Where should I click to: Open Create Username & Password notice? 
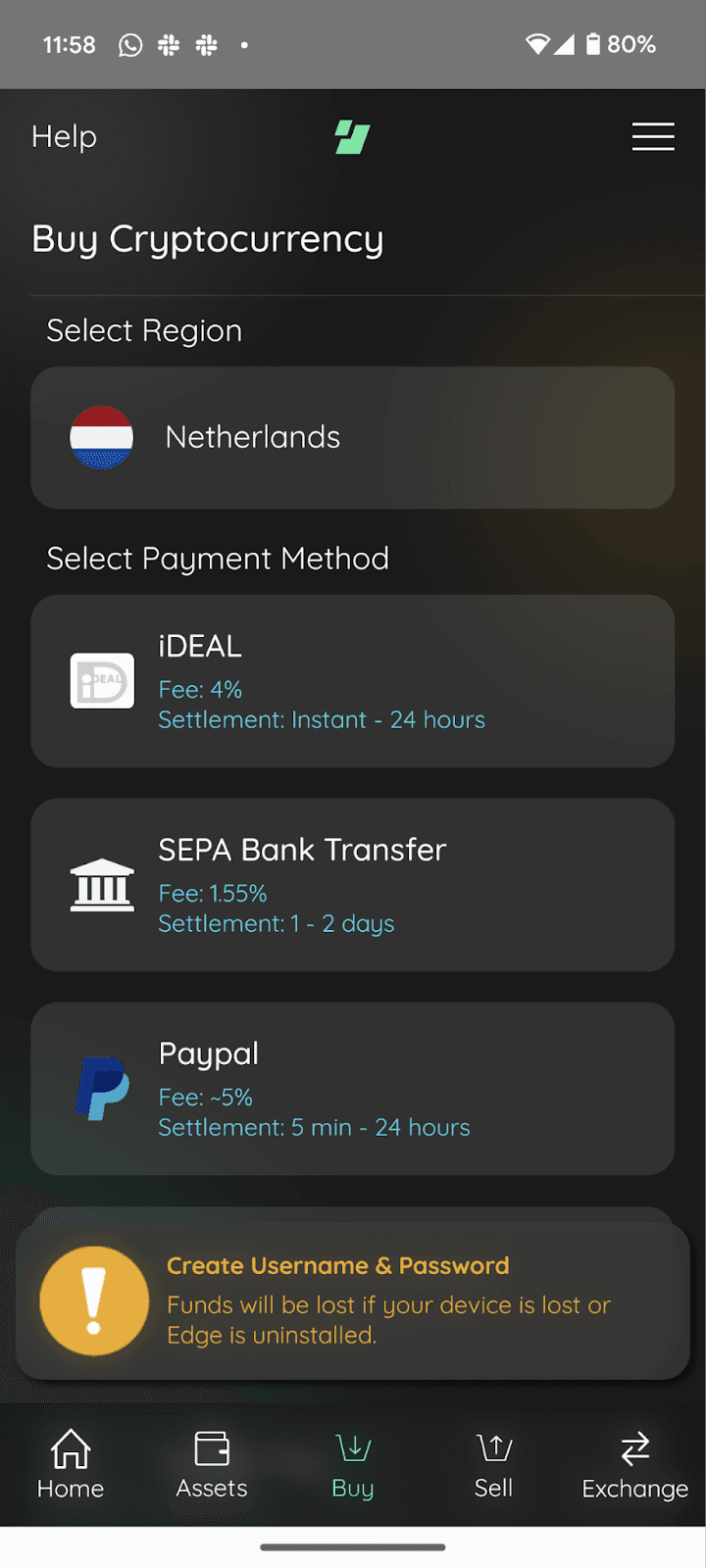(x=353, y=1300)
